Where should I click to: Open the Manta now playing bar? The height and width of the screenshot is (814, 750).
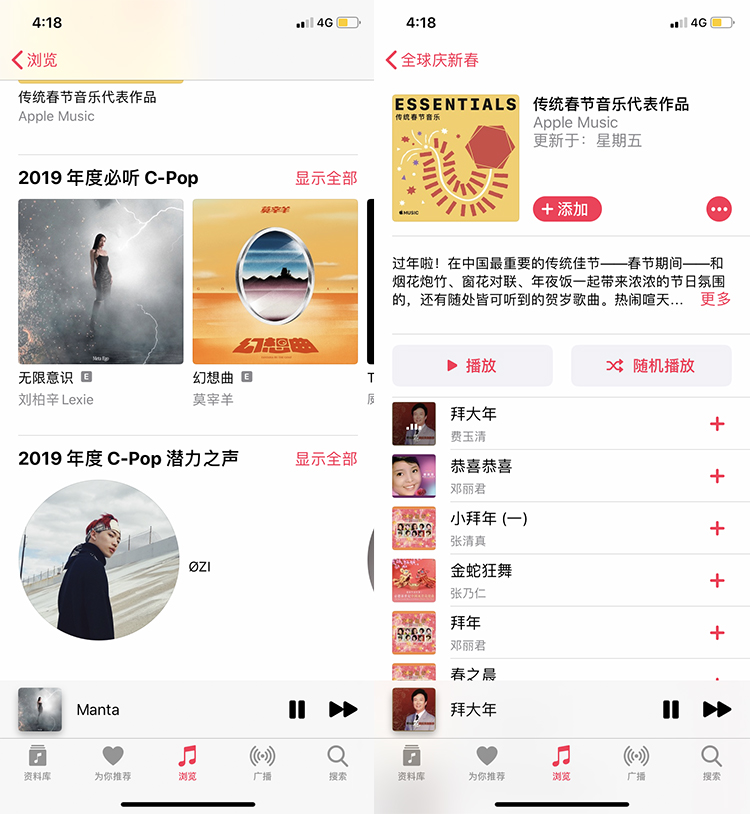click(150, 709)
